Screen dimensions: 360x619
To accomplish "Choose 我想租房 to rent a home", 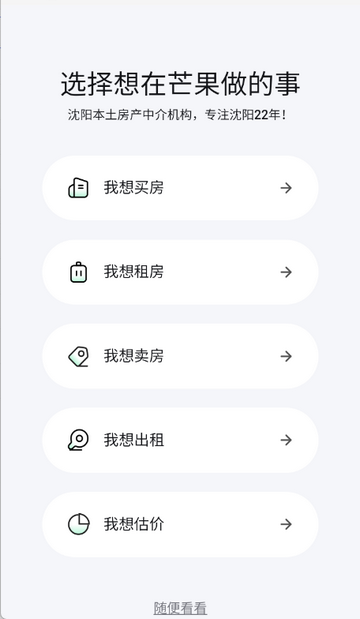I will tap(180, 272).
